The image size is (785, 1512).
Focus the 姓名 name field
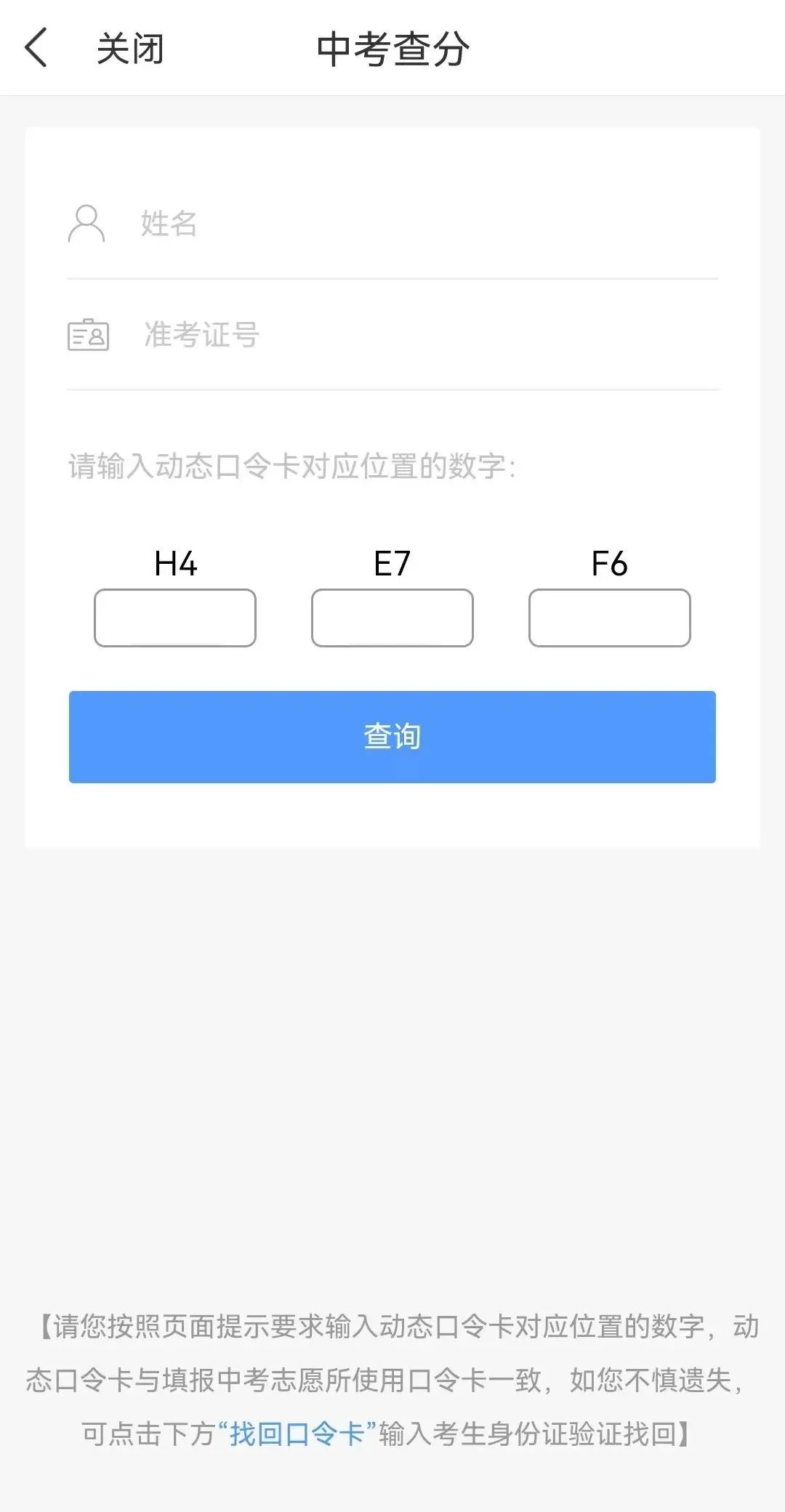(422, 224)
